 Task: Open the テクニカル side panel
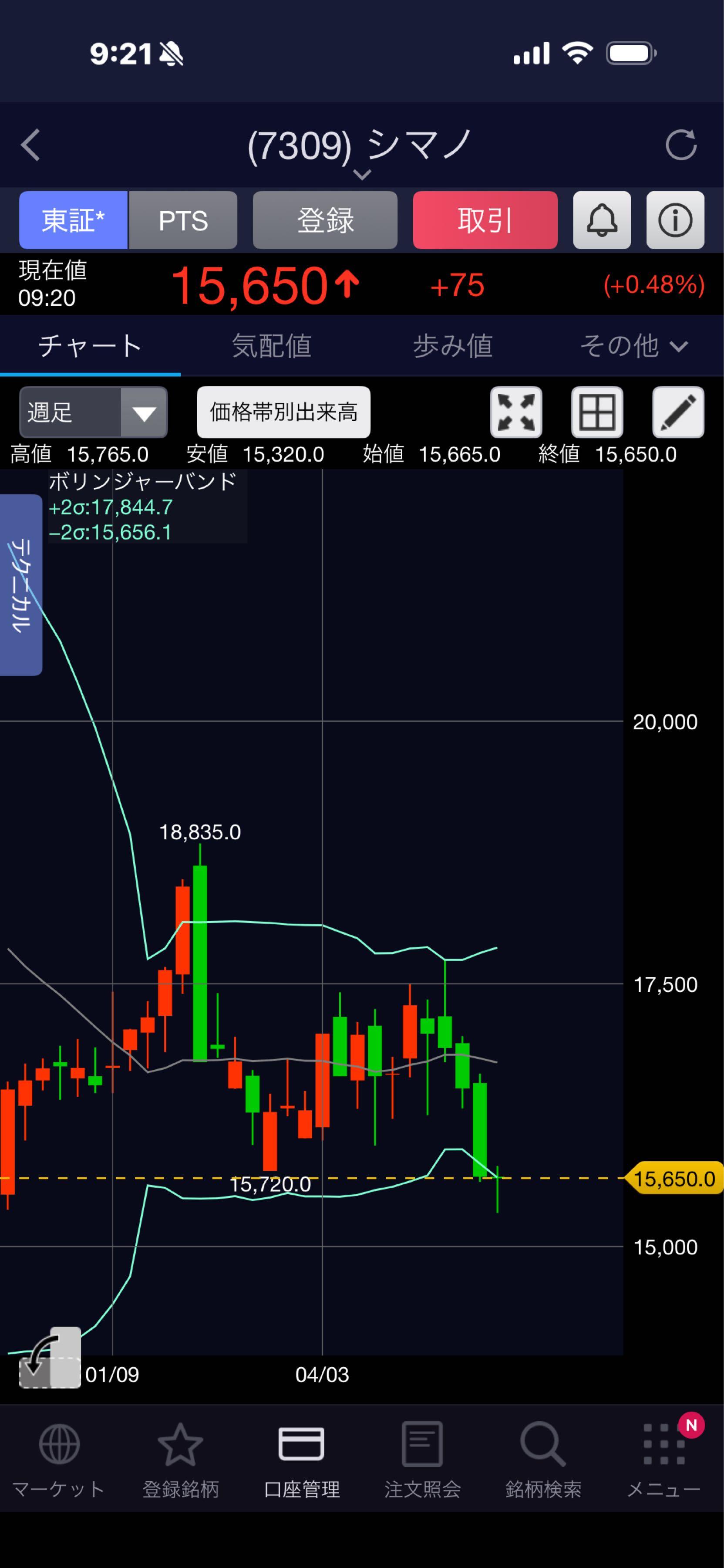coord(21,585)
